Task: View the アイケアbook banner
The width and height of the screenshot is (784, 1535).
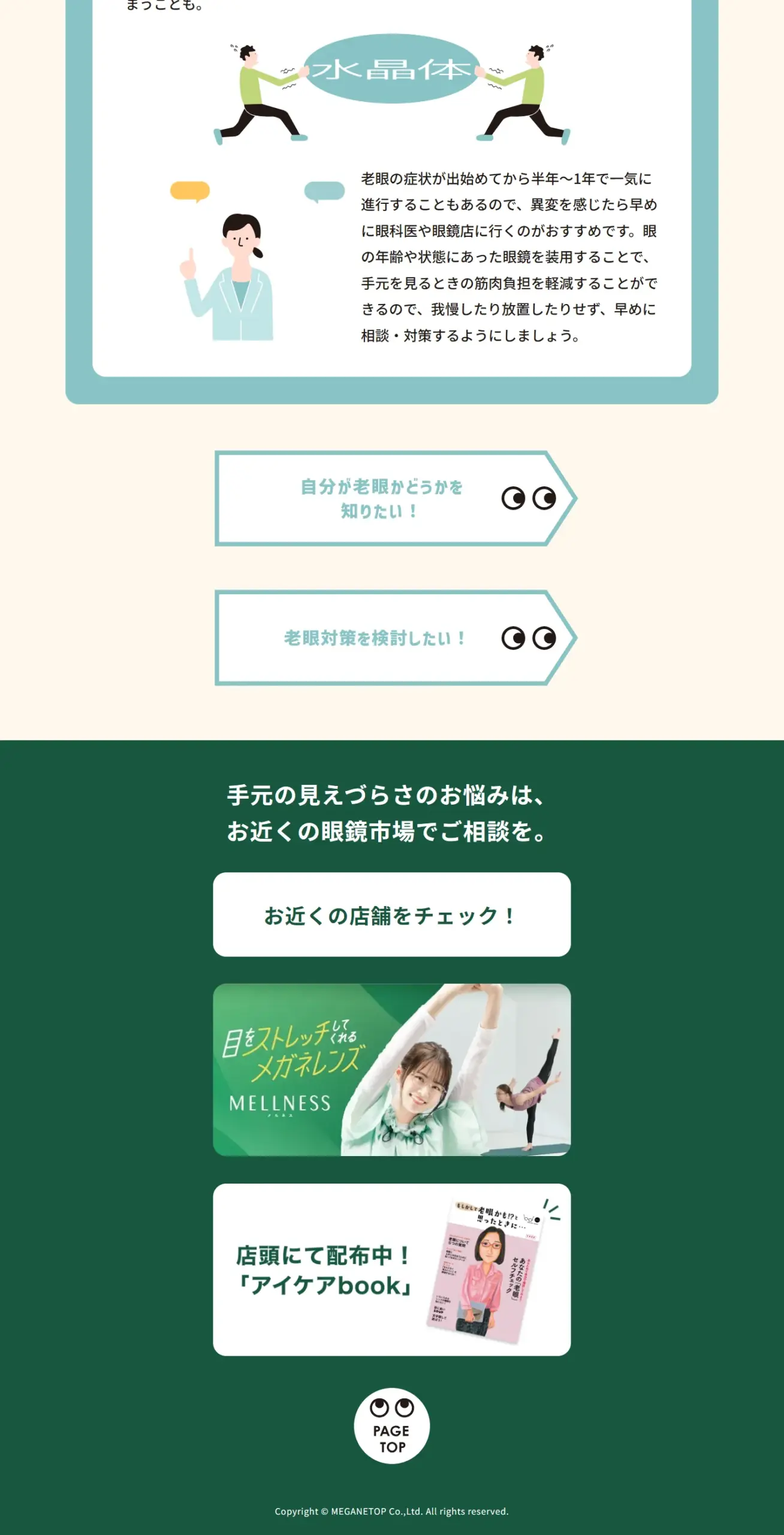Action: click(x=391, y=1269)
